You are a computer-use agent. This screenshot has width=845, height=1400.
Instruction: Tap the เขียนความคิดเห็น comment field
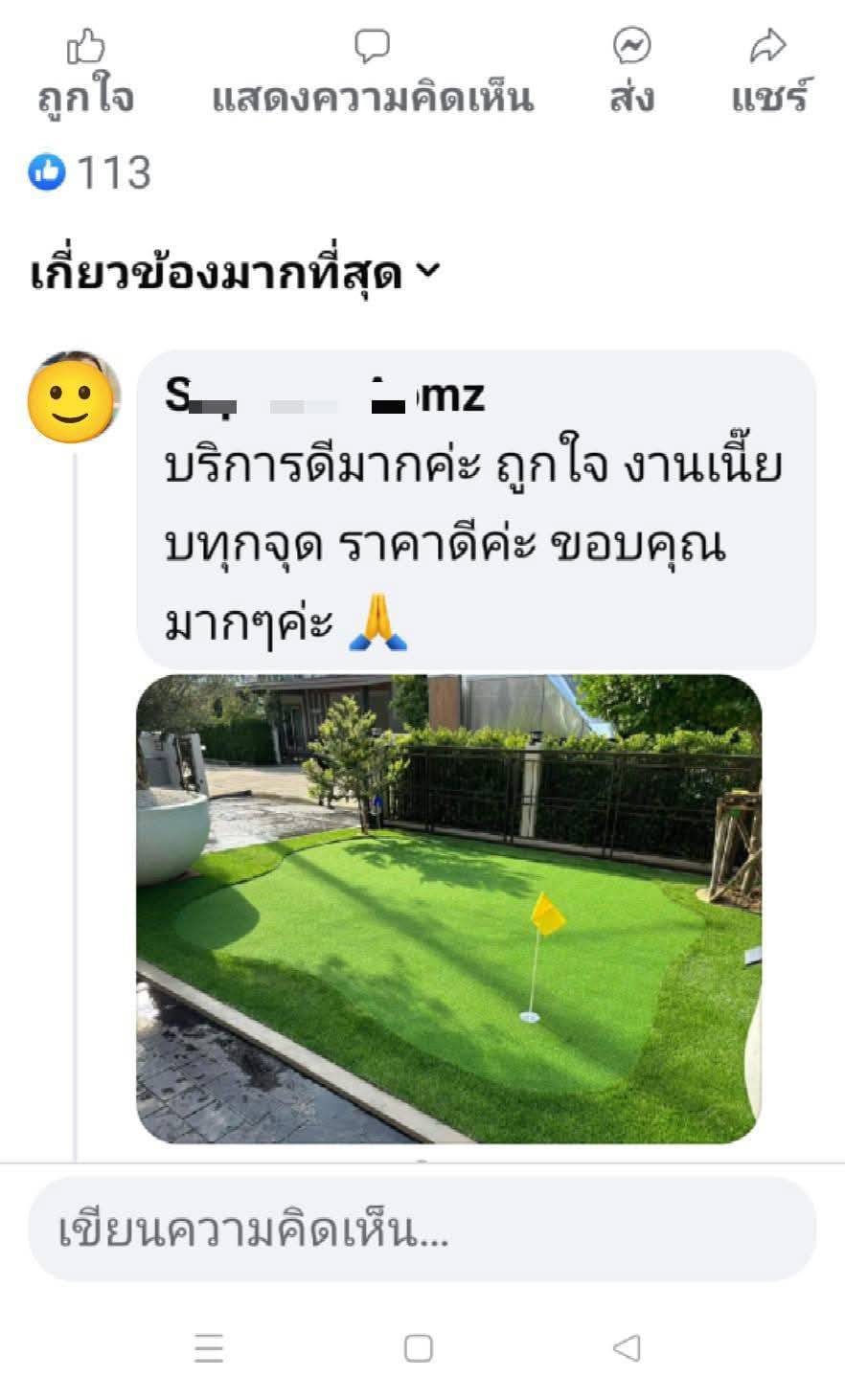coord(422,1230)
